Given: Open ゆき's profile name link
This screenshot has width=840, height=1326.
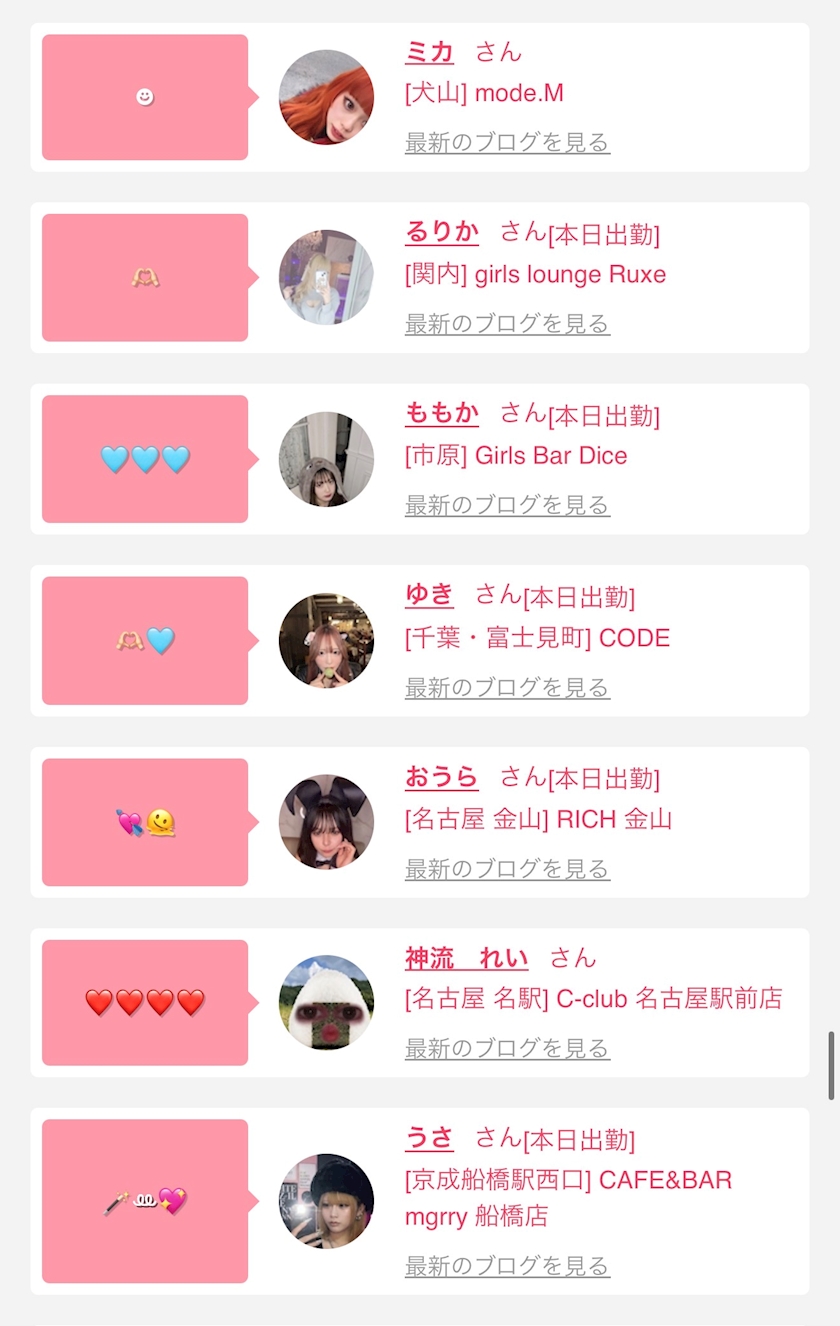Looking at the screenshot, I should pyautogui.click(x=429, y=595).
